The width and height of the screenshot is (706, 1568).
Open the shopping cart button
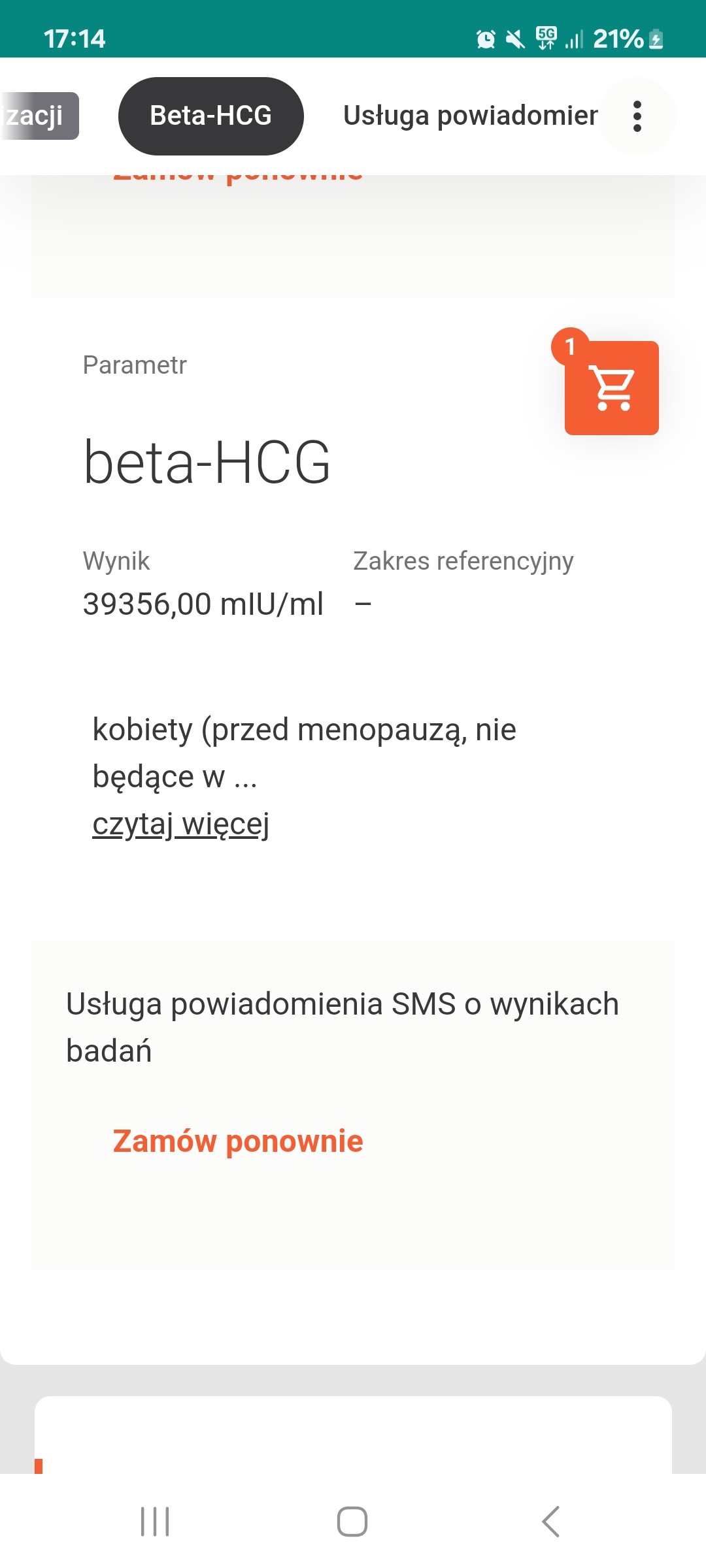[611, 388]
